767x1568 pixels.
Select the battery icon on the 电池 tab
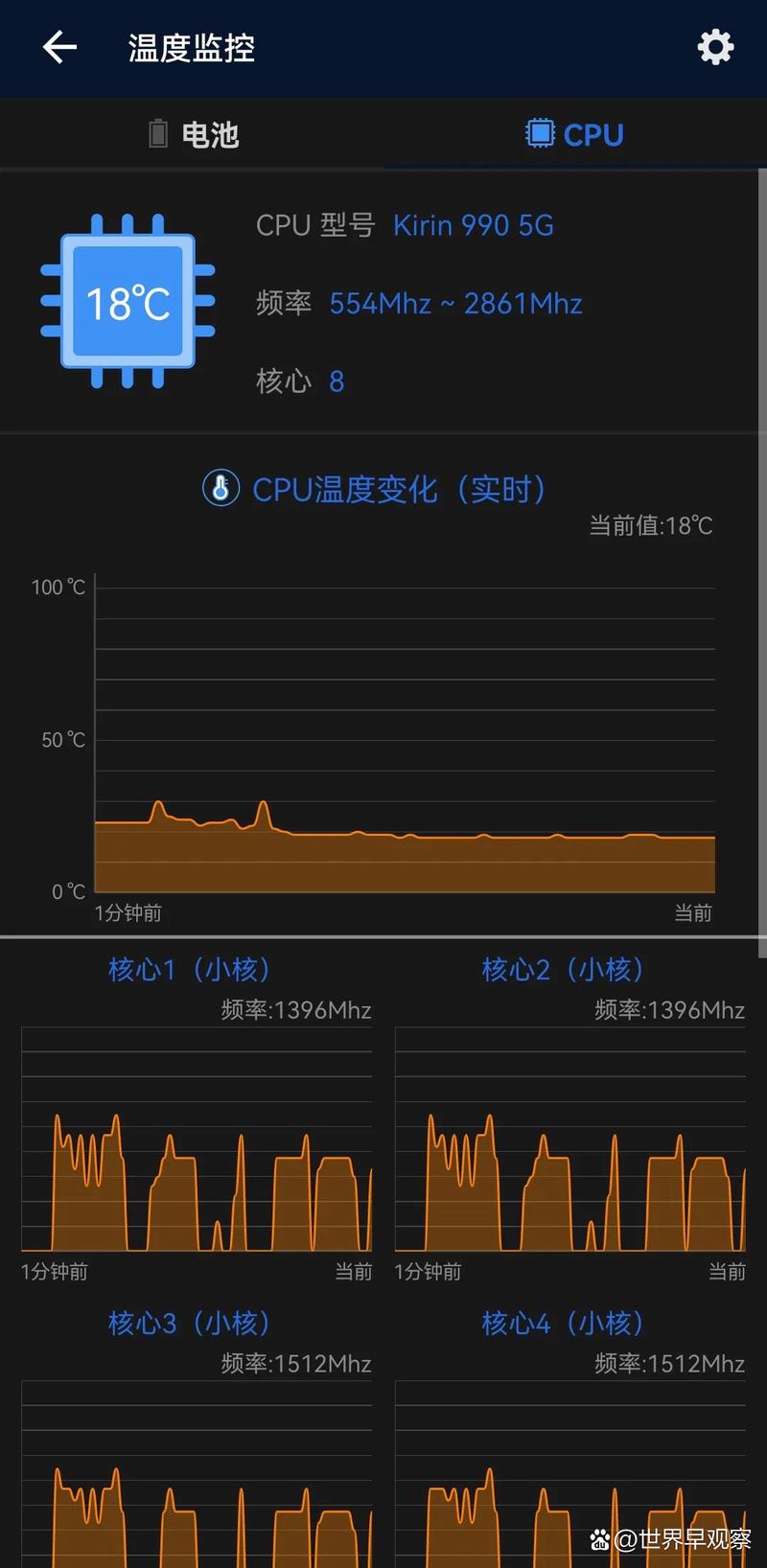click(156, 134)
